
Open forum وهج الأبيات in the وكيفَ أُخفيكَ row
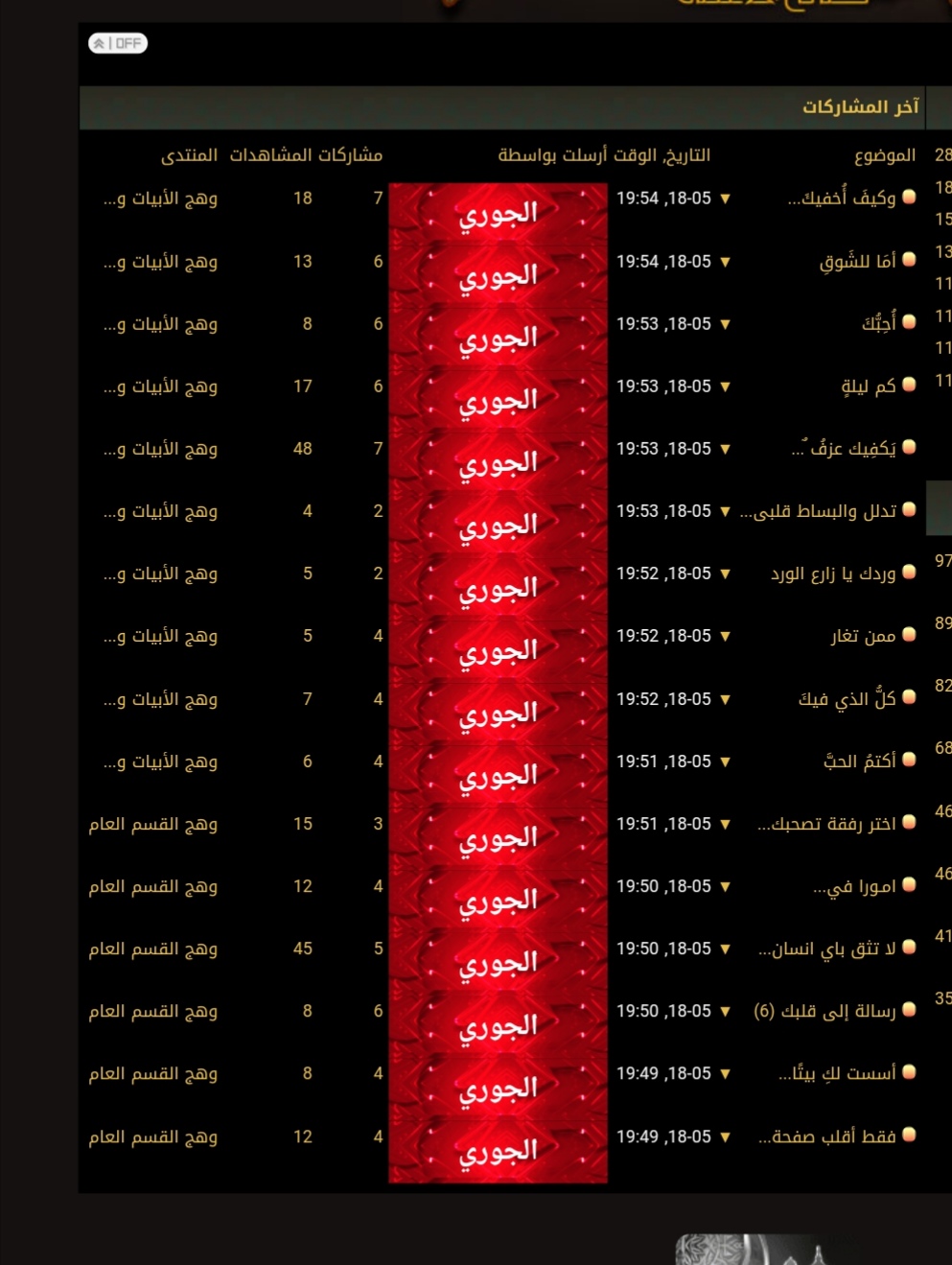160,199
